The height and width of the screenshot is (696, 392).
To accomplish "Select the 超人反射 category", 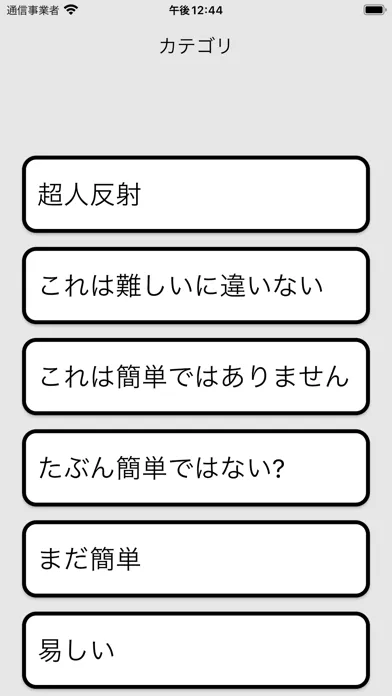I will [196, 194].
